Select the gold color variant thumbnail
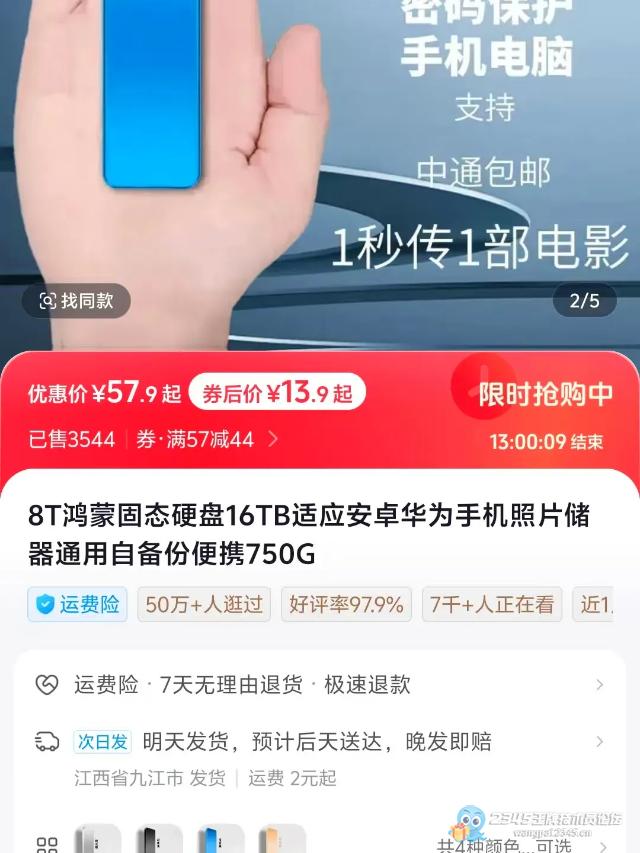 [282, 840]
